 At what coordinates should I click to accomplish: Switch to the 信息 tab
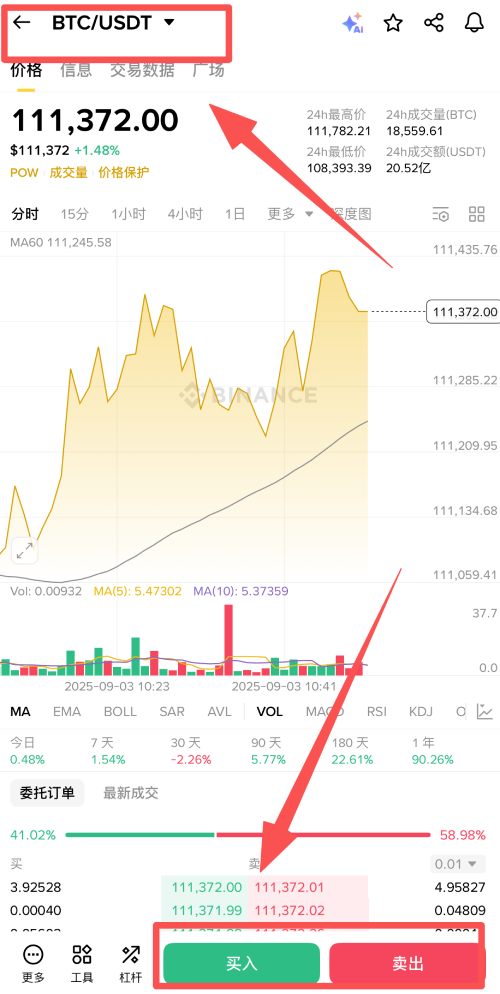[x=76, y=70]
